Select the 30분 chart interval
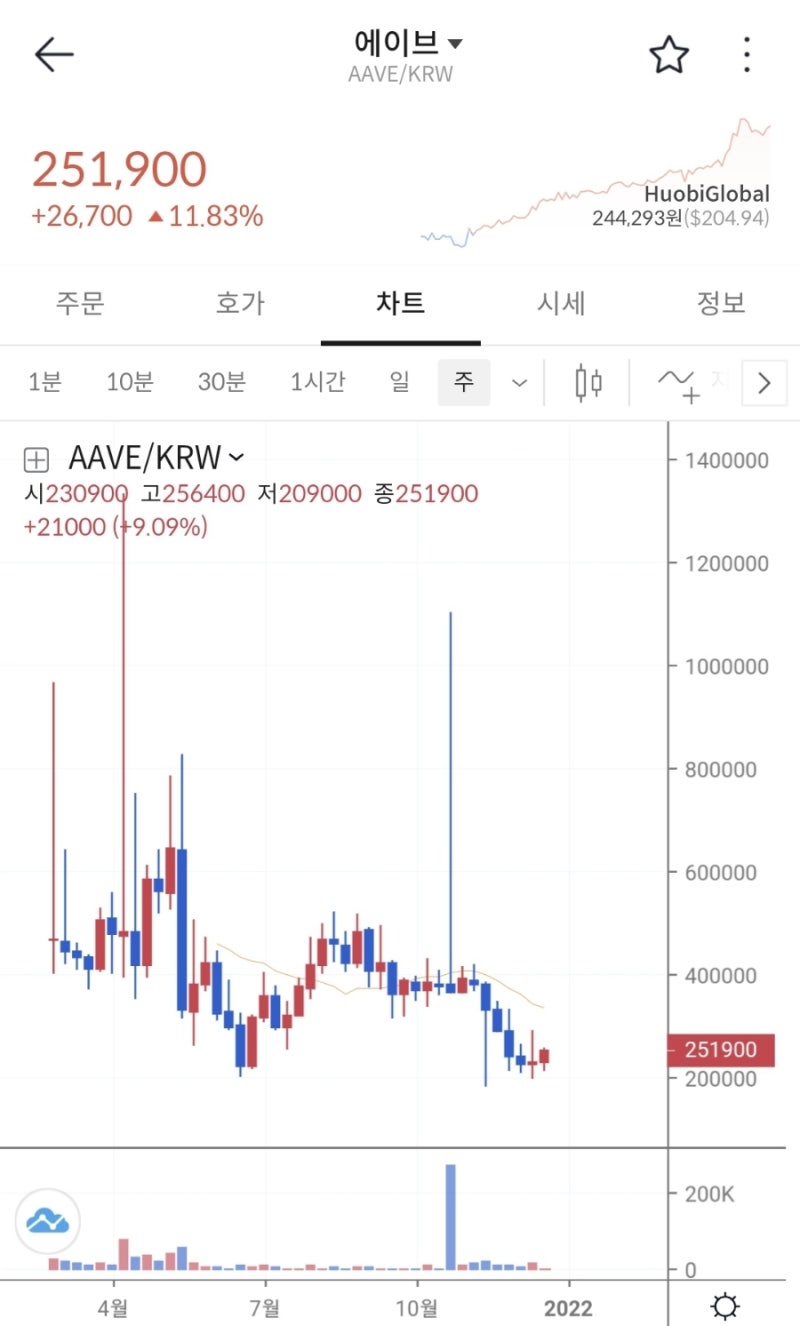The width and height of the screenshot is (800, 1326). (221, 382)
